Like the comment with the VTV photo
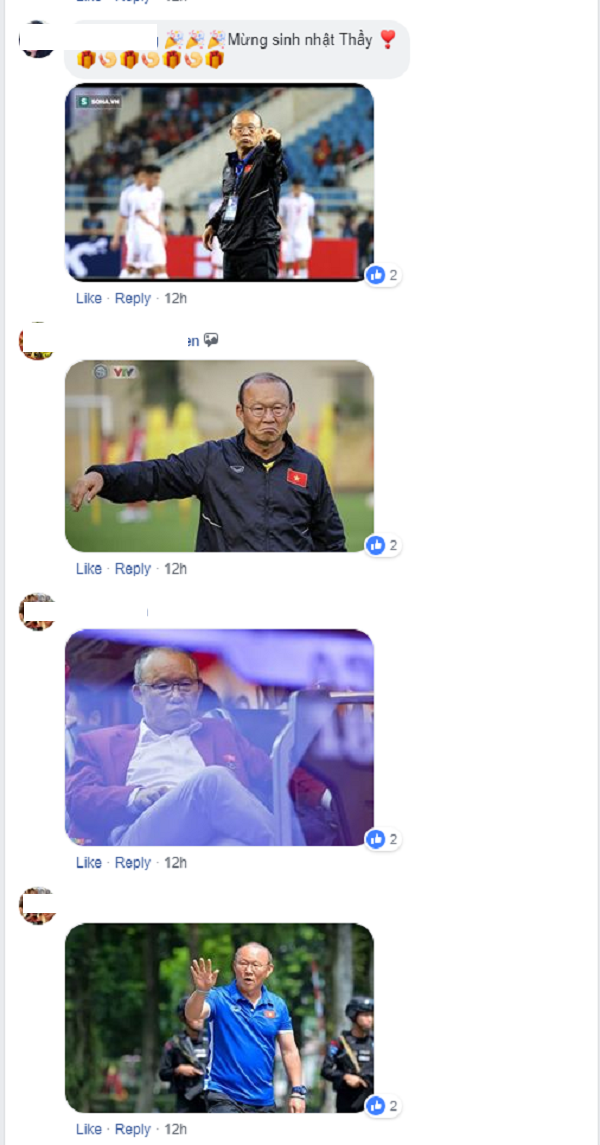The width and height of the screenshot is (600, 1145). 88,568
